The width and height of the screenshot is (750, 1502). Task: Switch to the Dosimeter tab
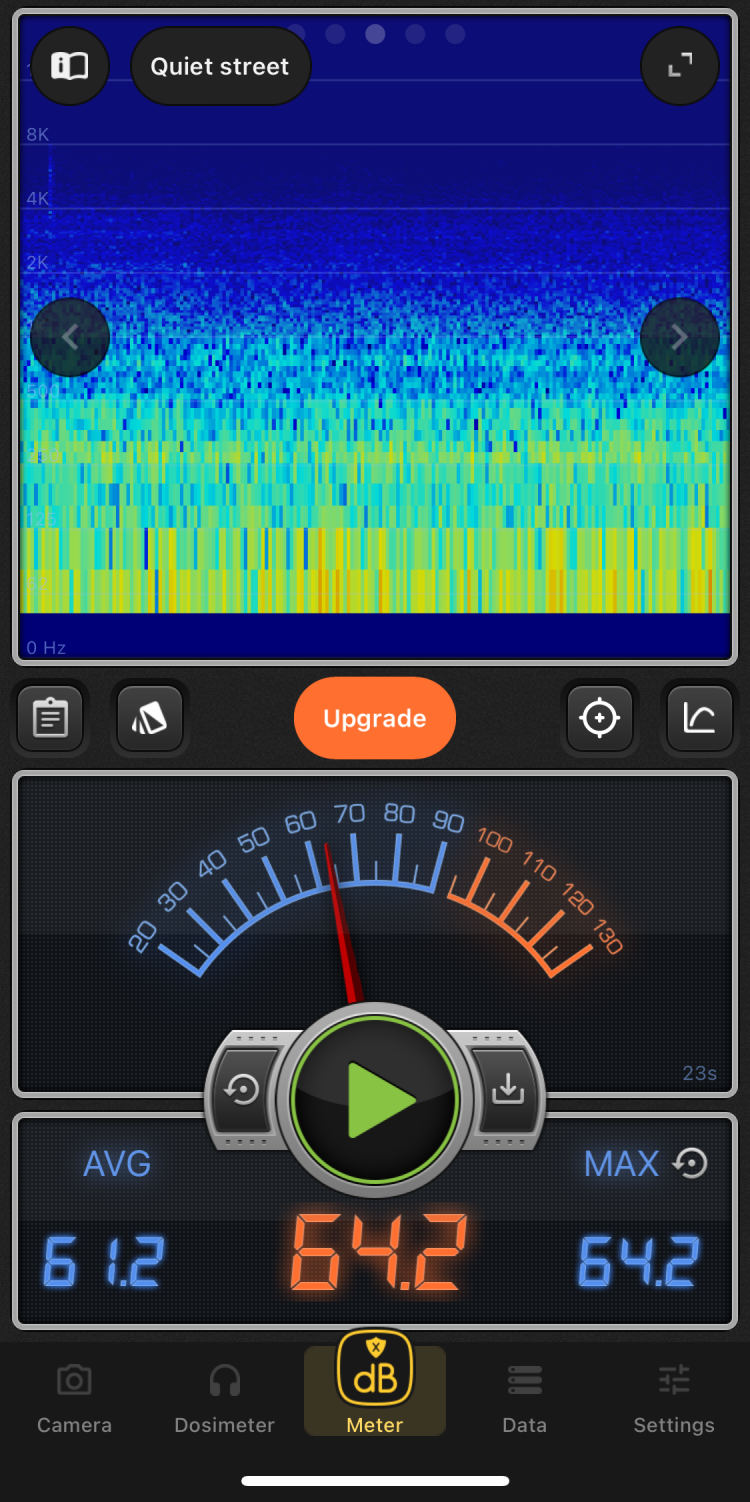(x=224, y=1397)
